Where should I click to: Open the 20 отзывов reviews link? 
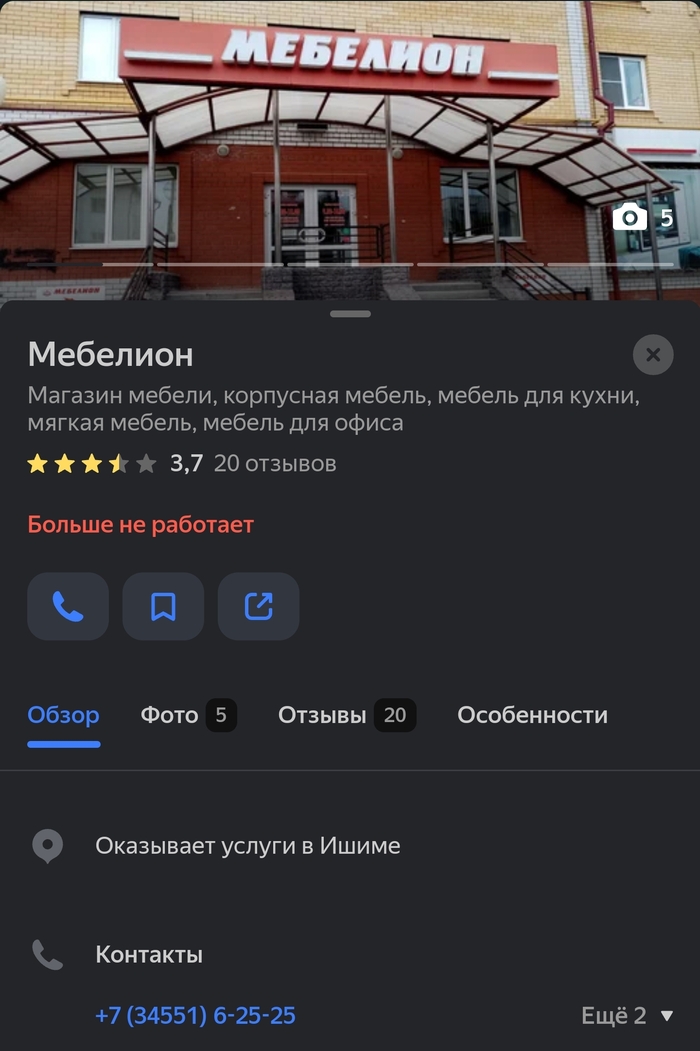(275, 464)
